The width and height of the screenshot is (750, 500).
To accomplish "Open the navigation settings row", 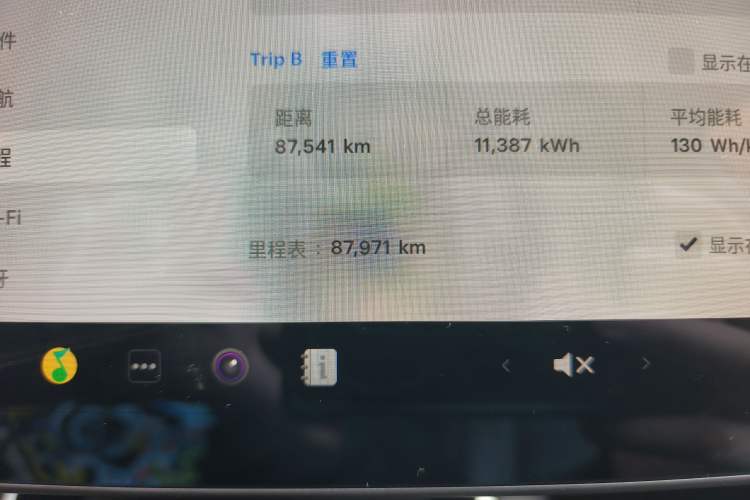I will pos(6,99).
